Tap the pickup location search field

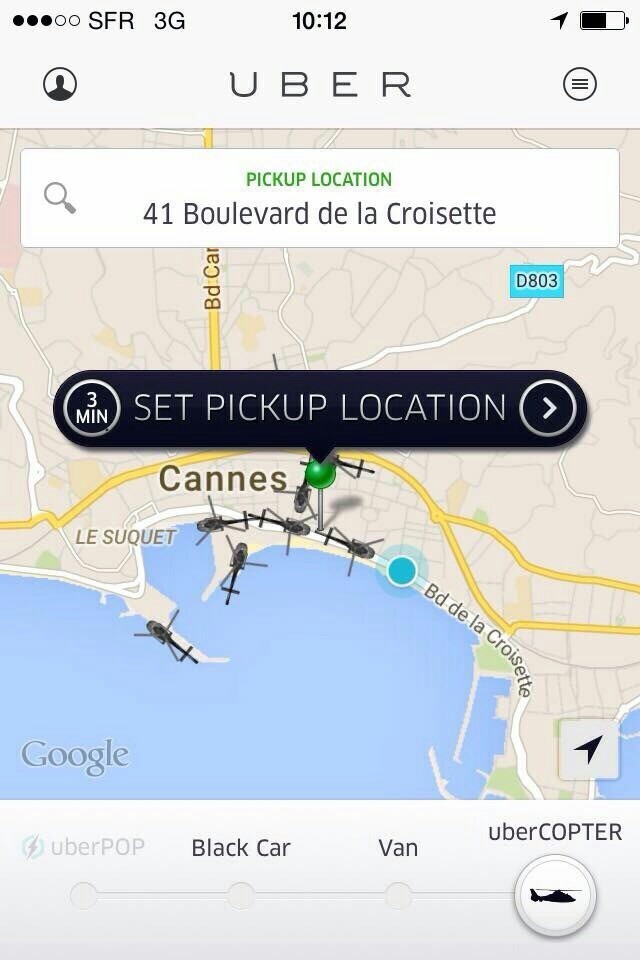tap(320, 198)
